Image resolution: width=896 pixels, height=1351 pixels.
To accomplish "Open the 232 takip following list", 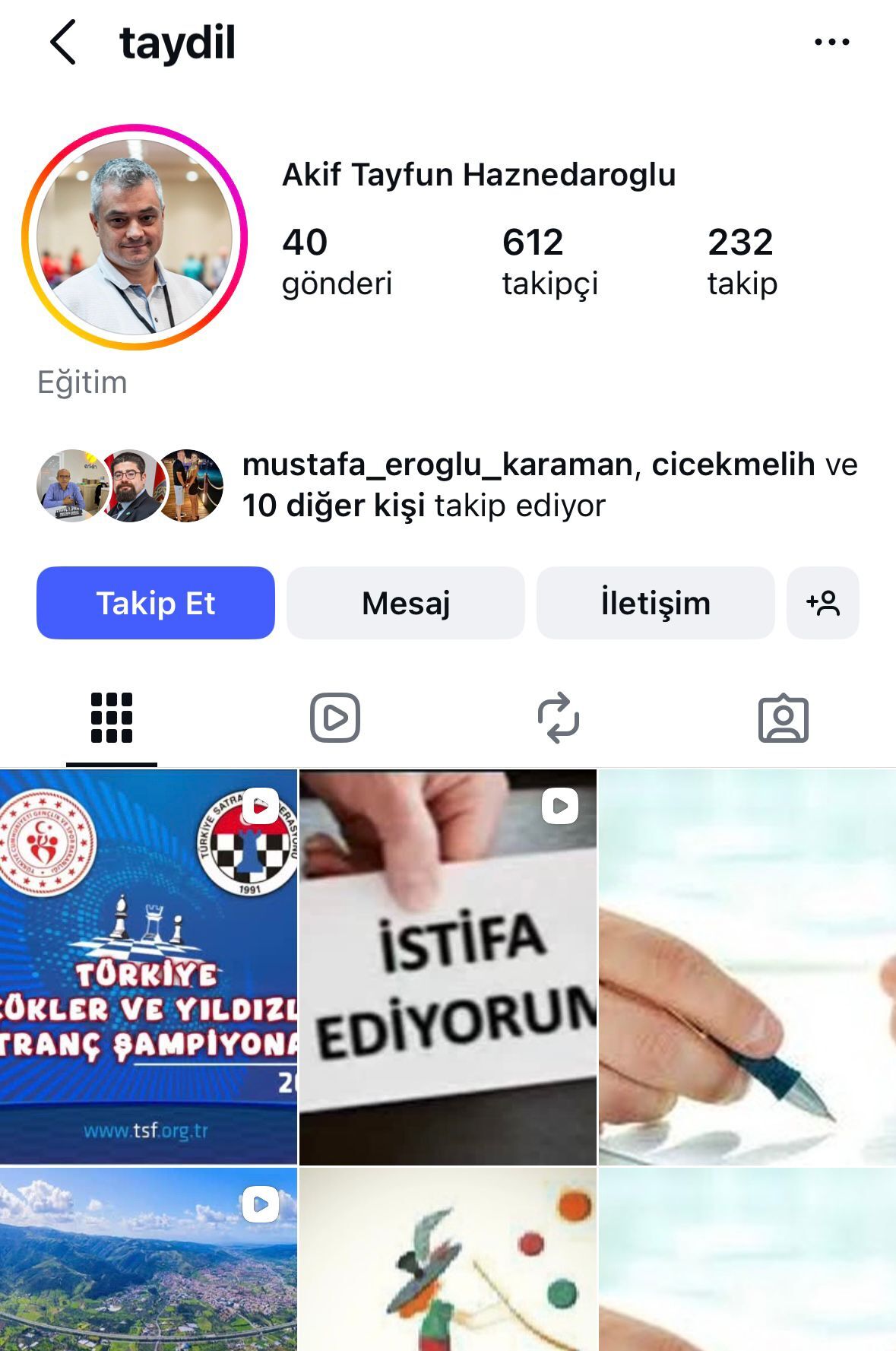I will pos(742,262).
